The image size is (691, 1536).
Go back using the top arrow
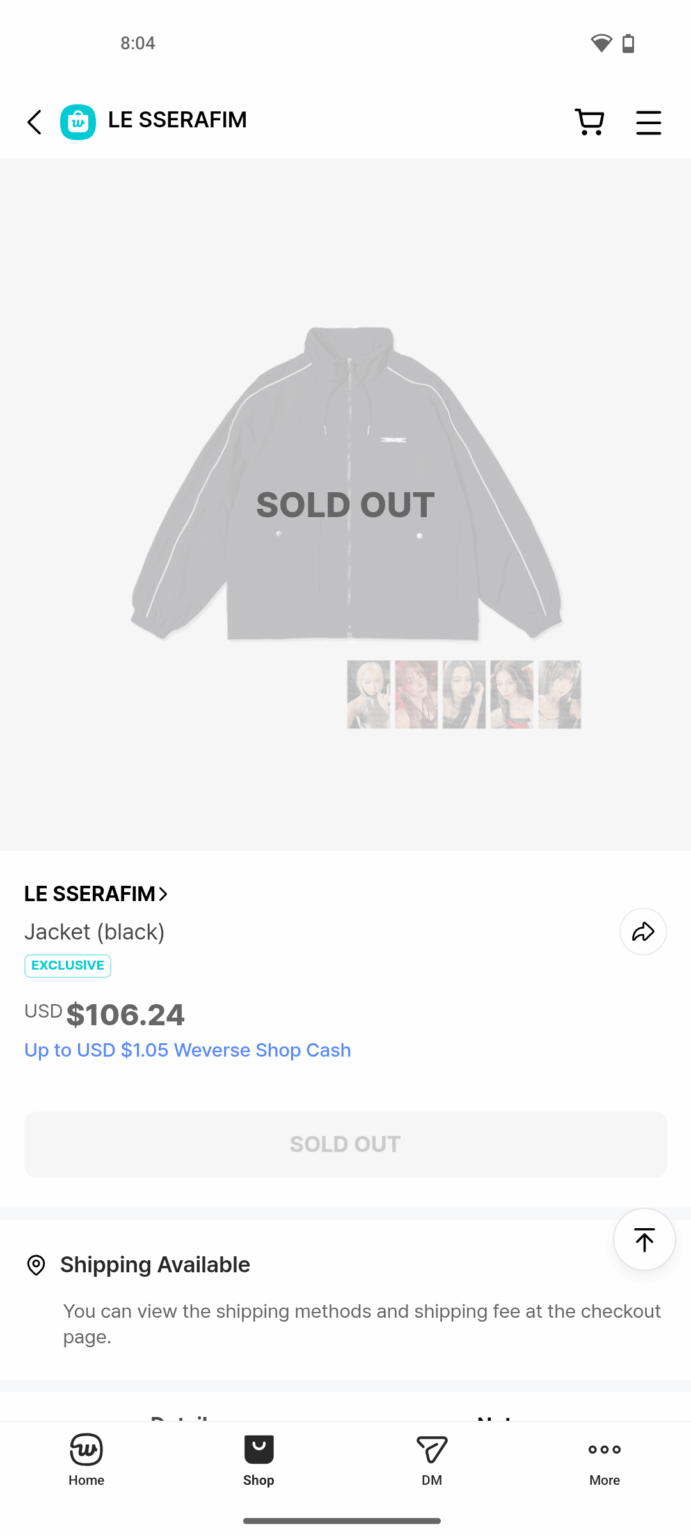point(34,122)
